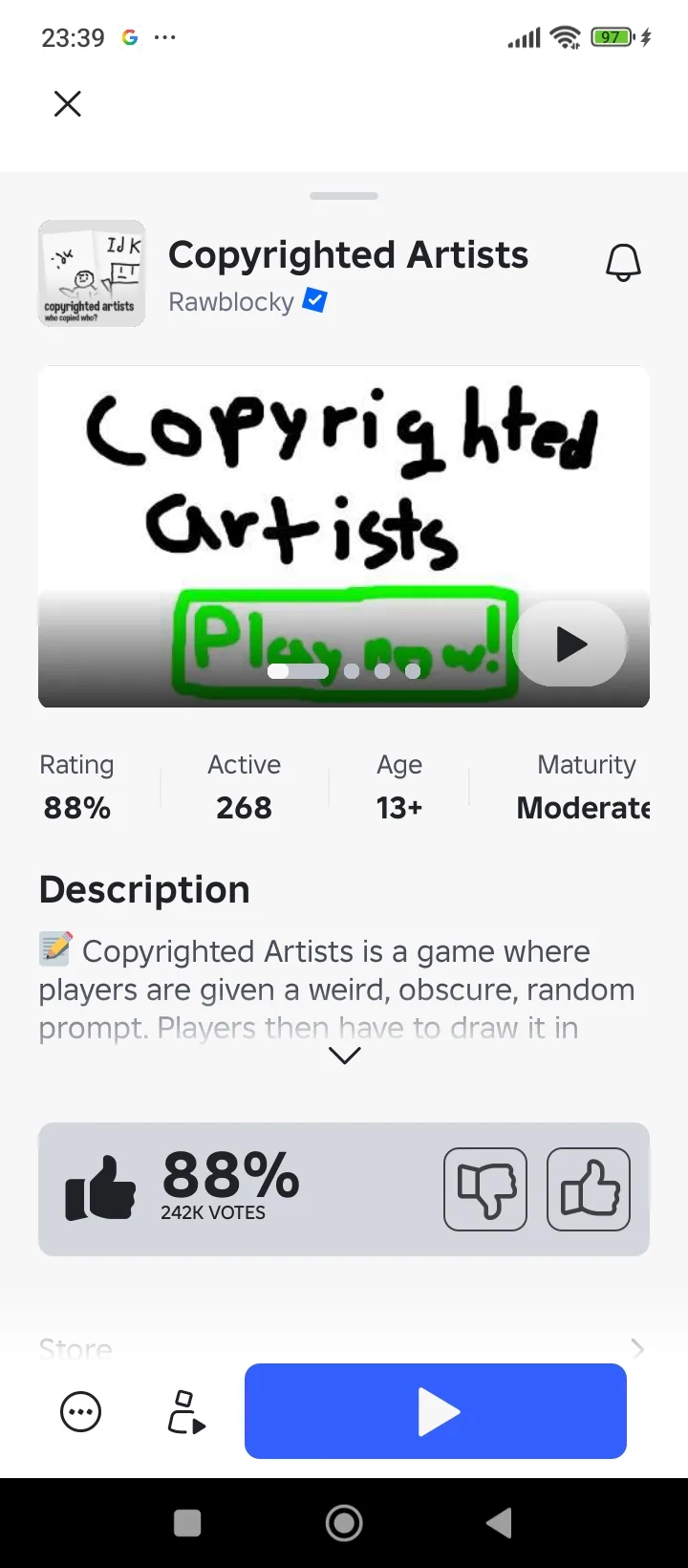Open the notifications bell for Copyrighted Artists

(623, 262)
